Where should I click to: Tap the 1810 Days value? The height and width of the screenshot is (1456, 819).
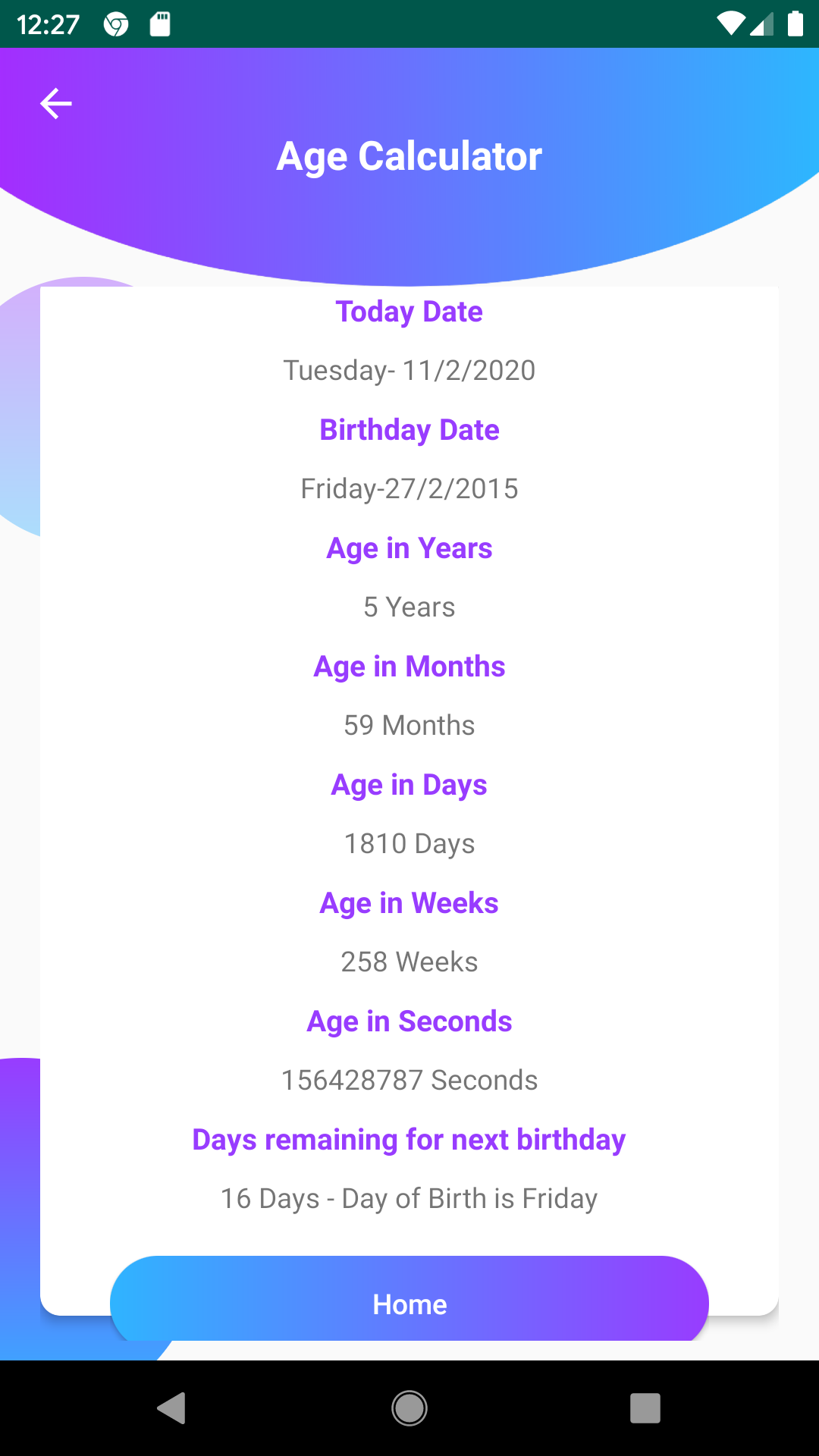[x=409, y=843]
